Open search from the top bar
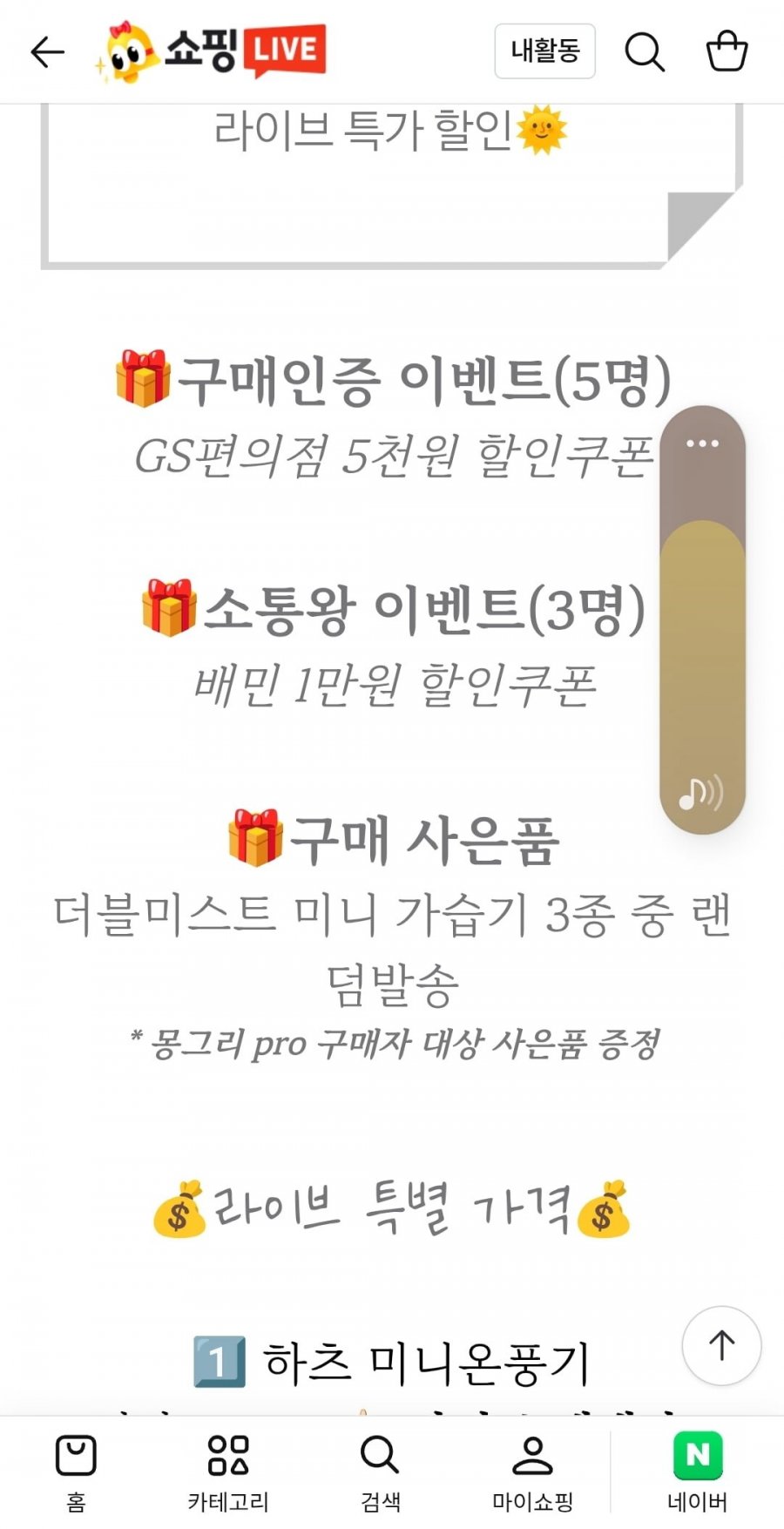The height and width of the screenshot is (1529, 784). 645,52
